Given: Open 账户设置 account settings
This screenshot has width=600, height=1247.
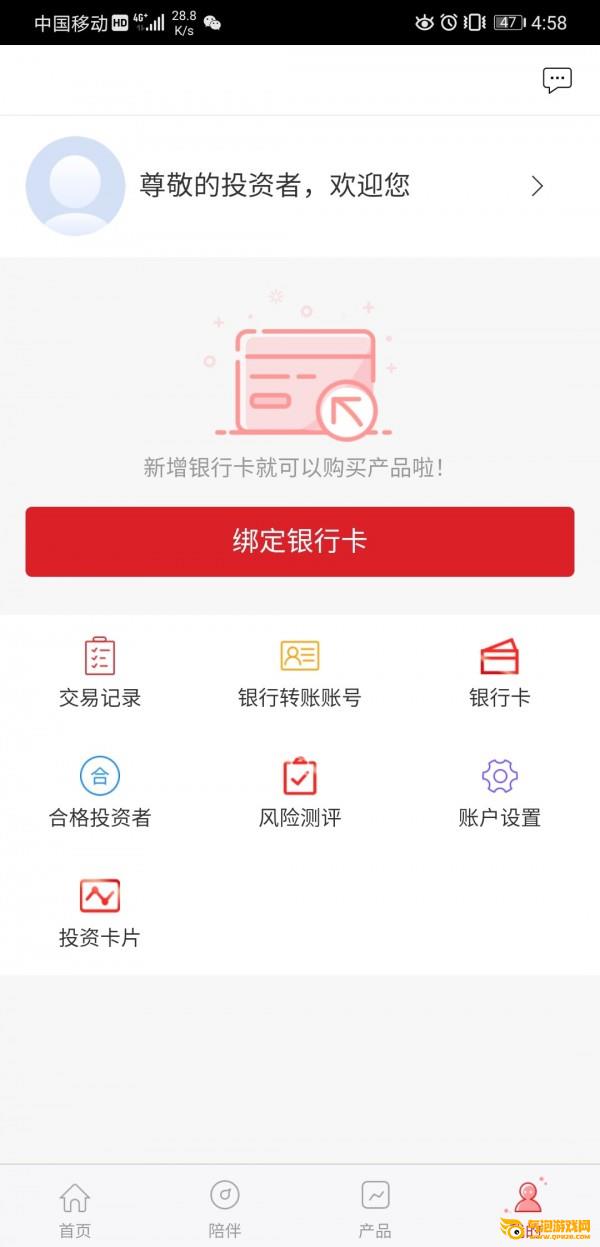Looking at the screenshot, I should [x=500, y=792].
